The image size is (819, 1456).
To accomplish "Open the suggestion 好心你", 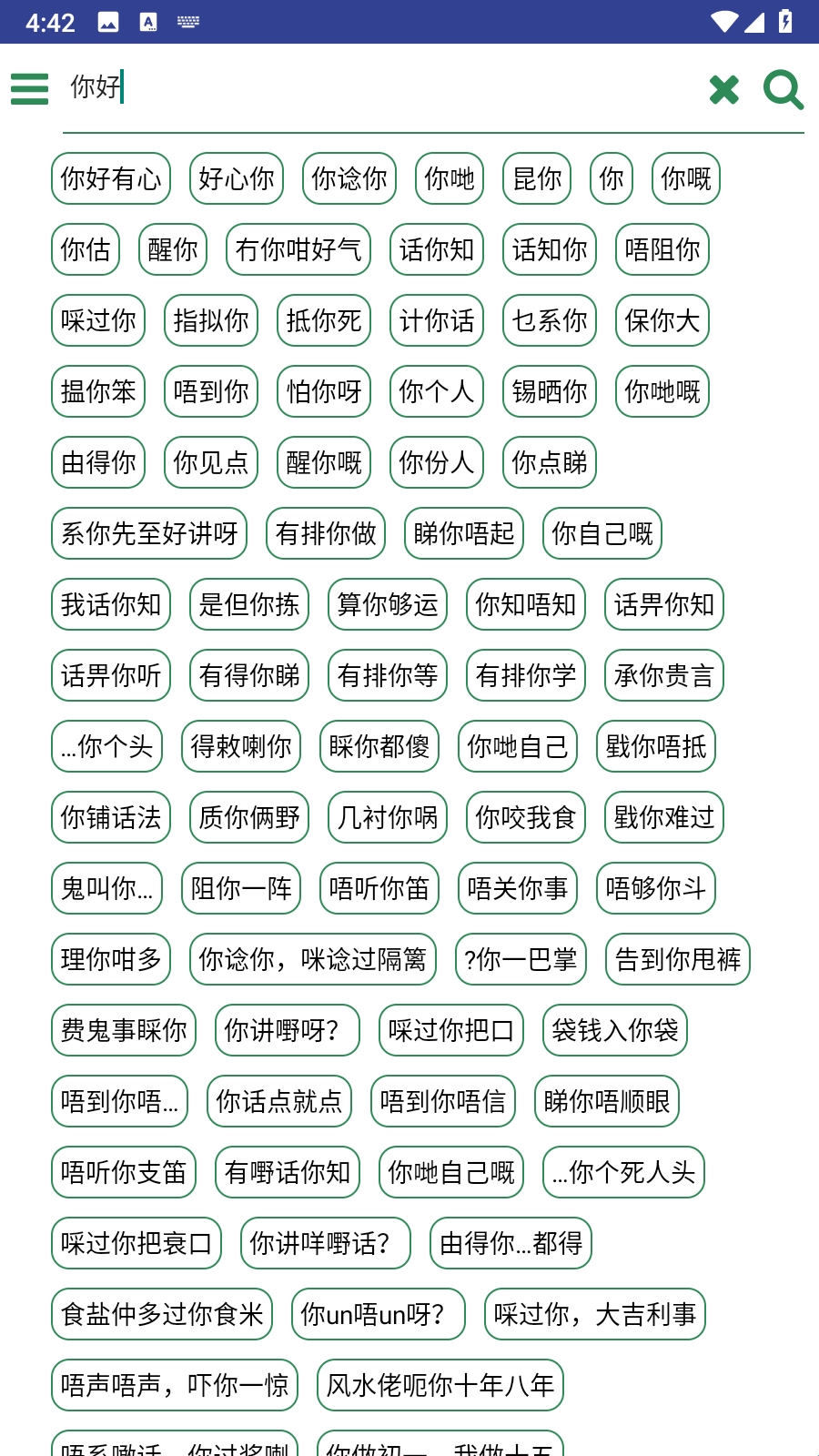I will click(237, 178).
